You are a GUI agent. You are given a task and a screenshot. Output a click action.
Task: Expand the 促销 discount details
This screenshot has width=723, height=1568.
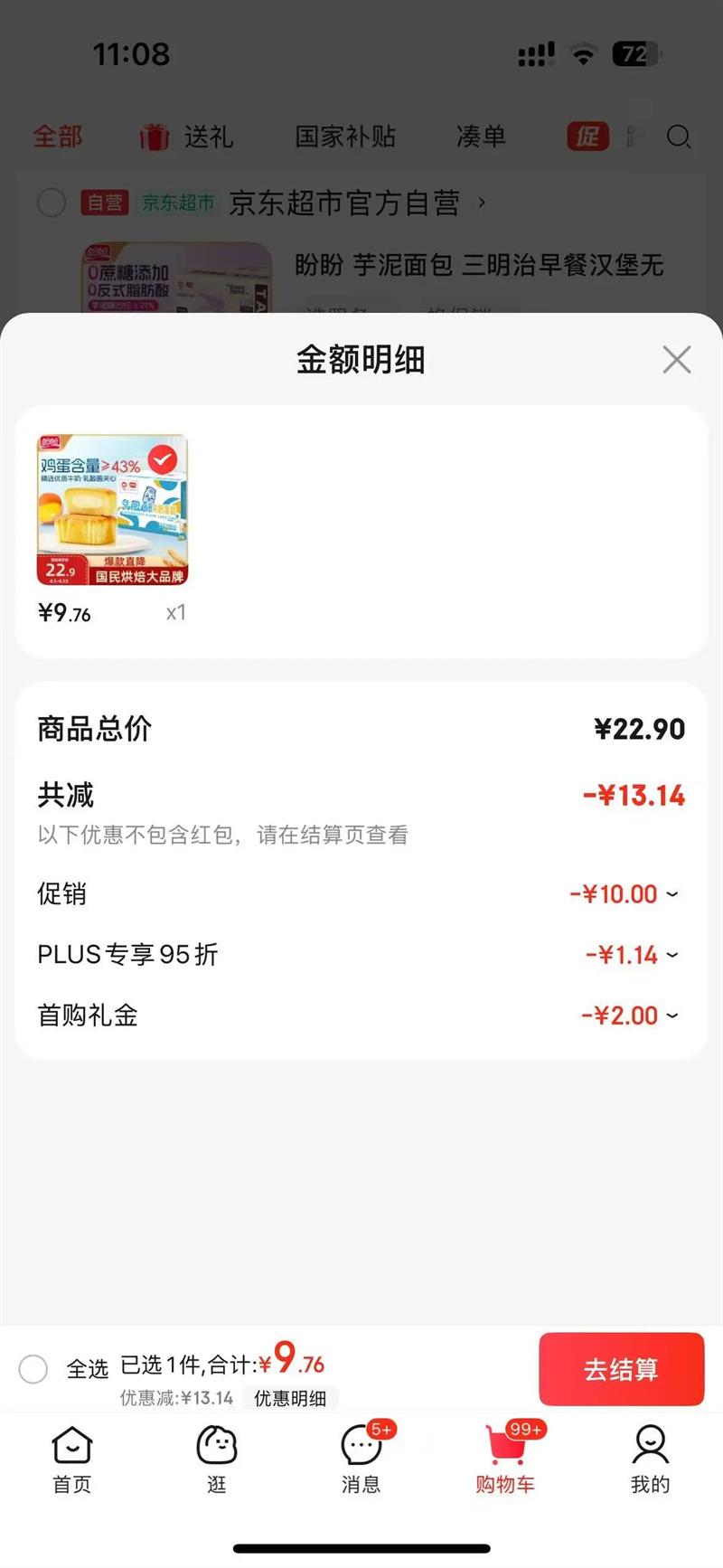[x=671, y=894]
